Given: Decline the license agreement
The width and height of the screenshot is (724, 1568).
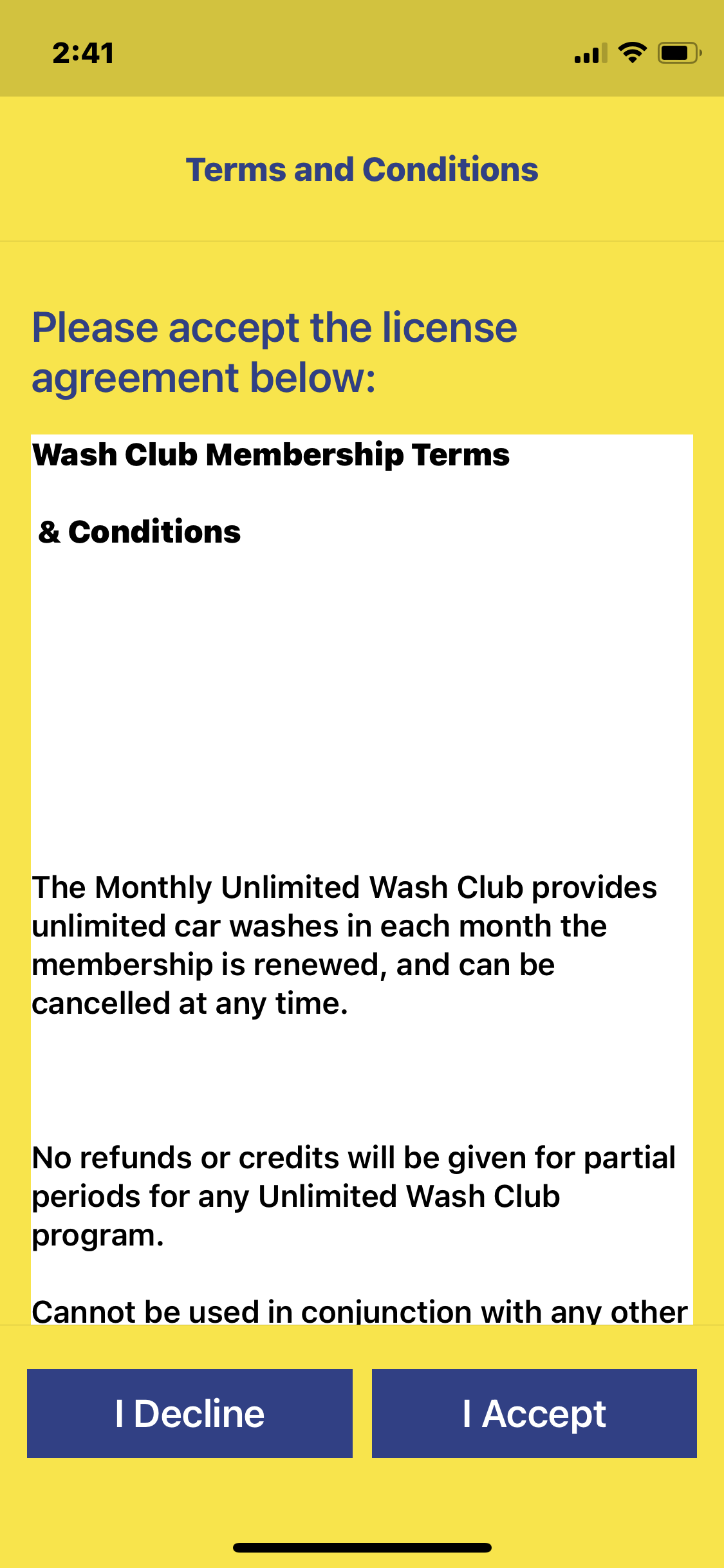Looking at the screenshot, I should pos(190,1413).
